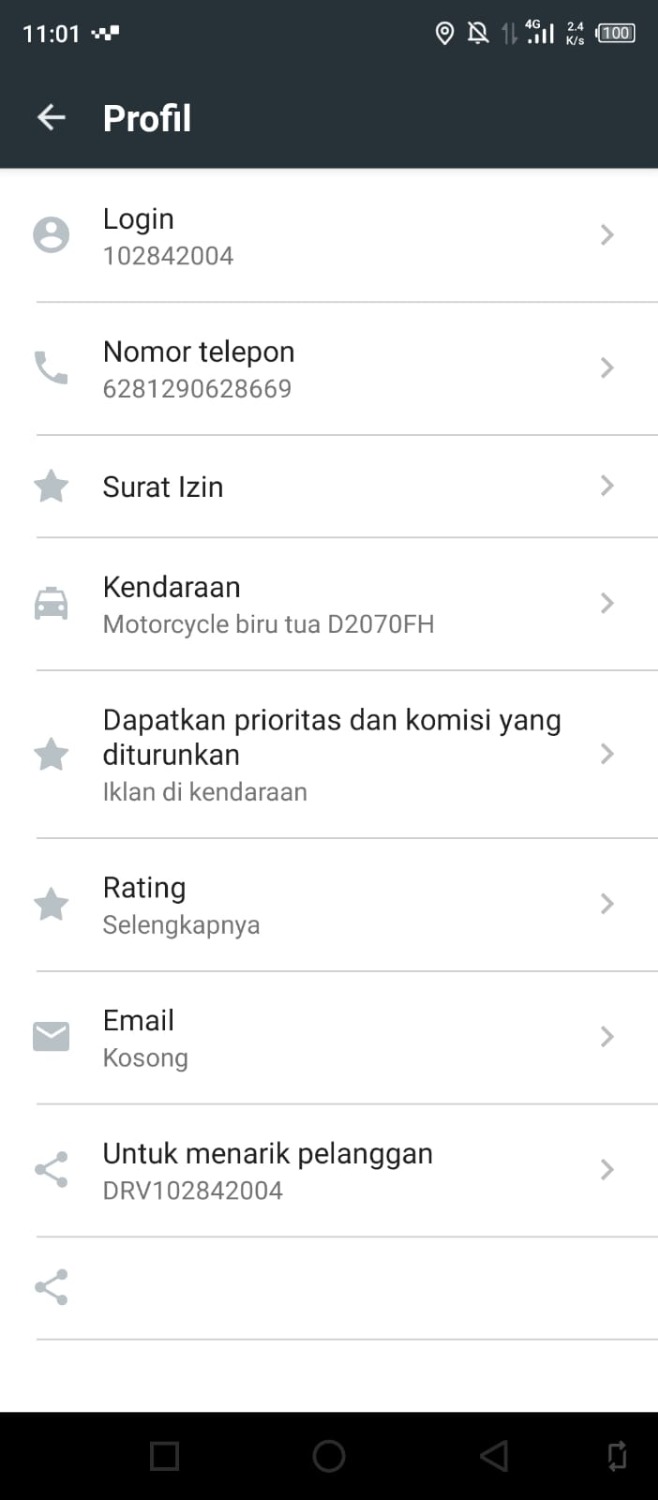
Task: Open the Rating row
Action: pos(330,904)
